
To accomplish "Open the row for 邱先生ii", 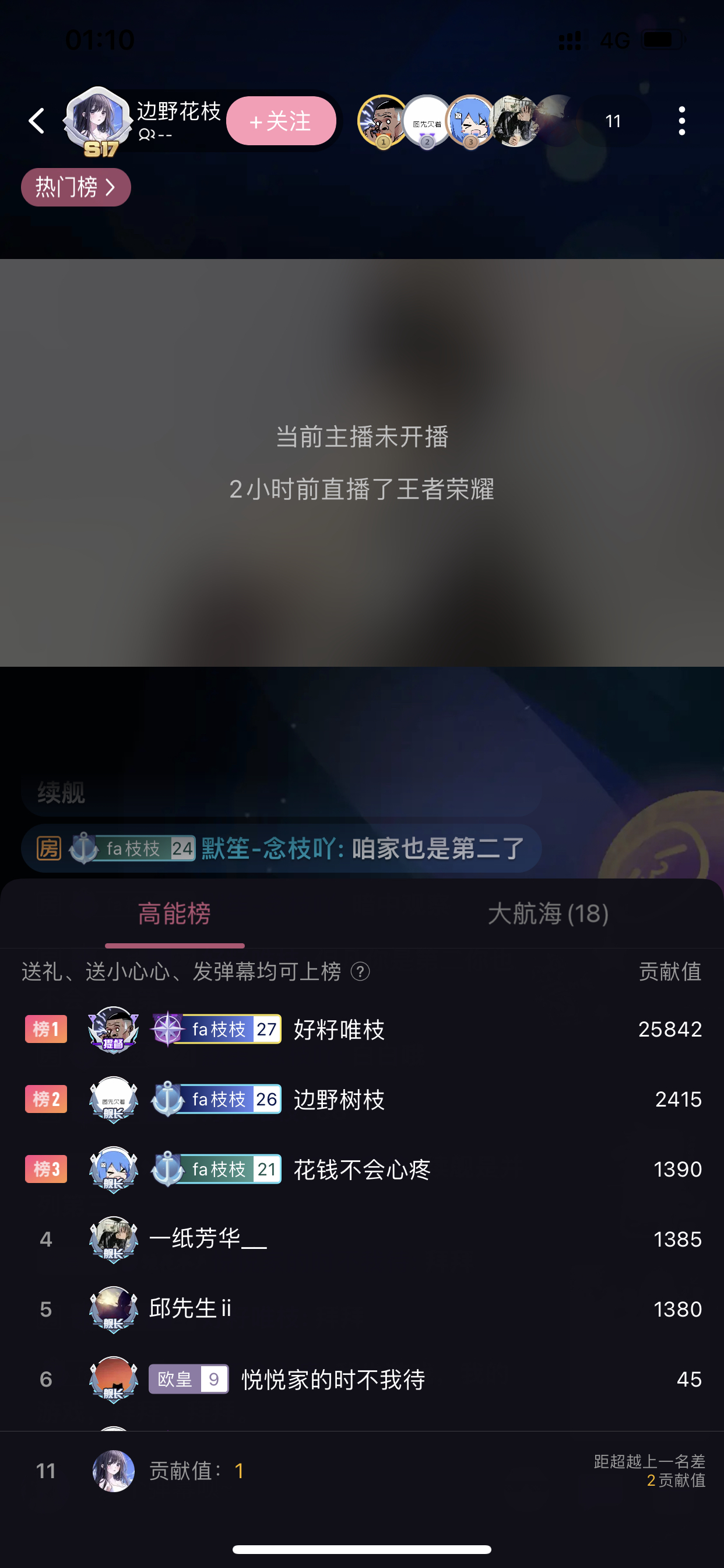I will pos(362,1310).
